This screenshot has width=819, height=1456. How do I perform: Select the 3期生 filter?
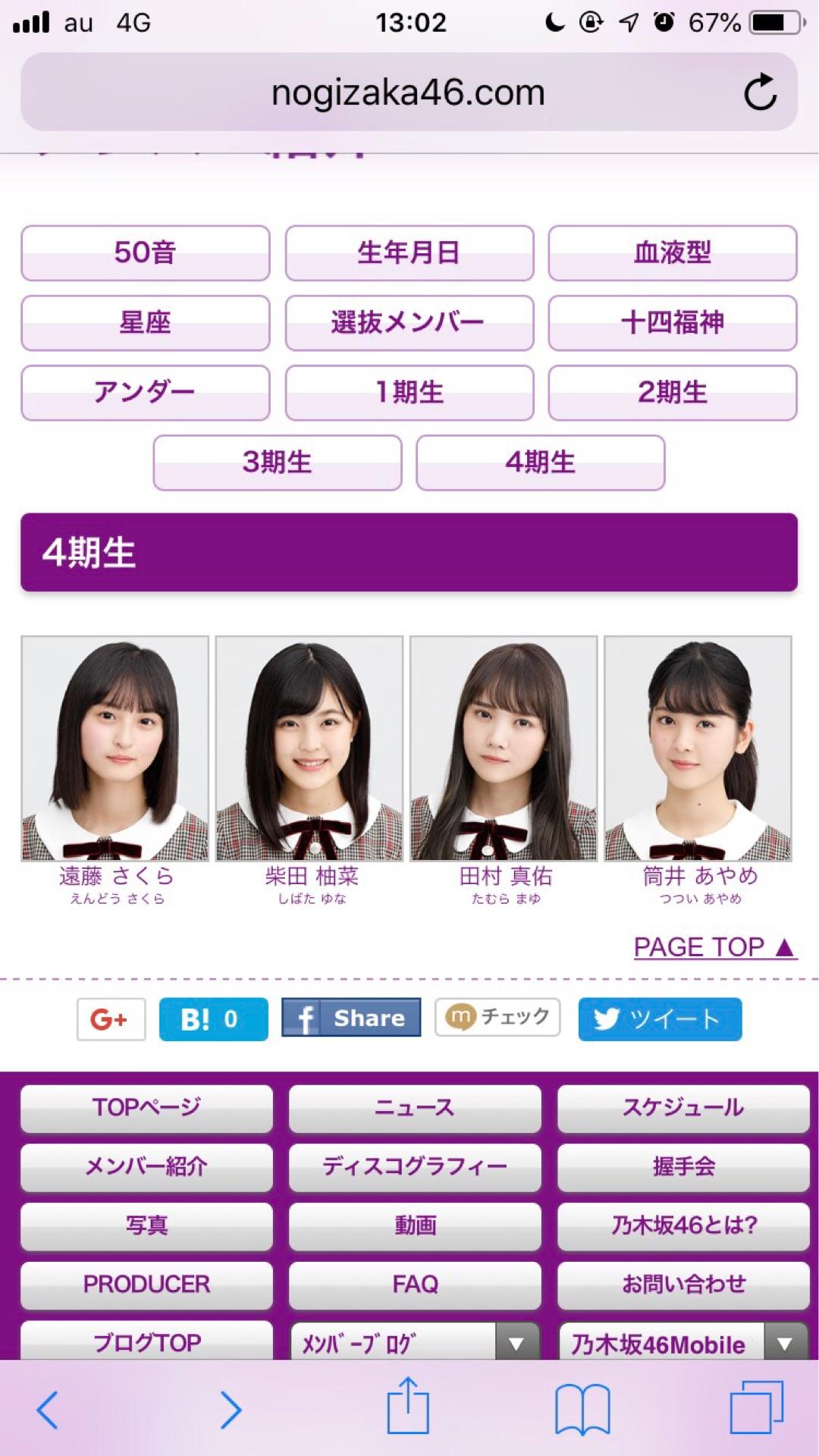coord(277,462)
